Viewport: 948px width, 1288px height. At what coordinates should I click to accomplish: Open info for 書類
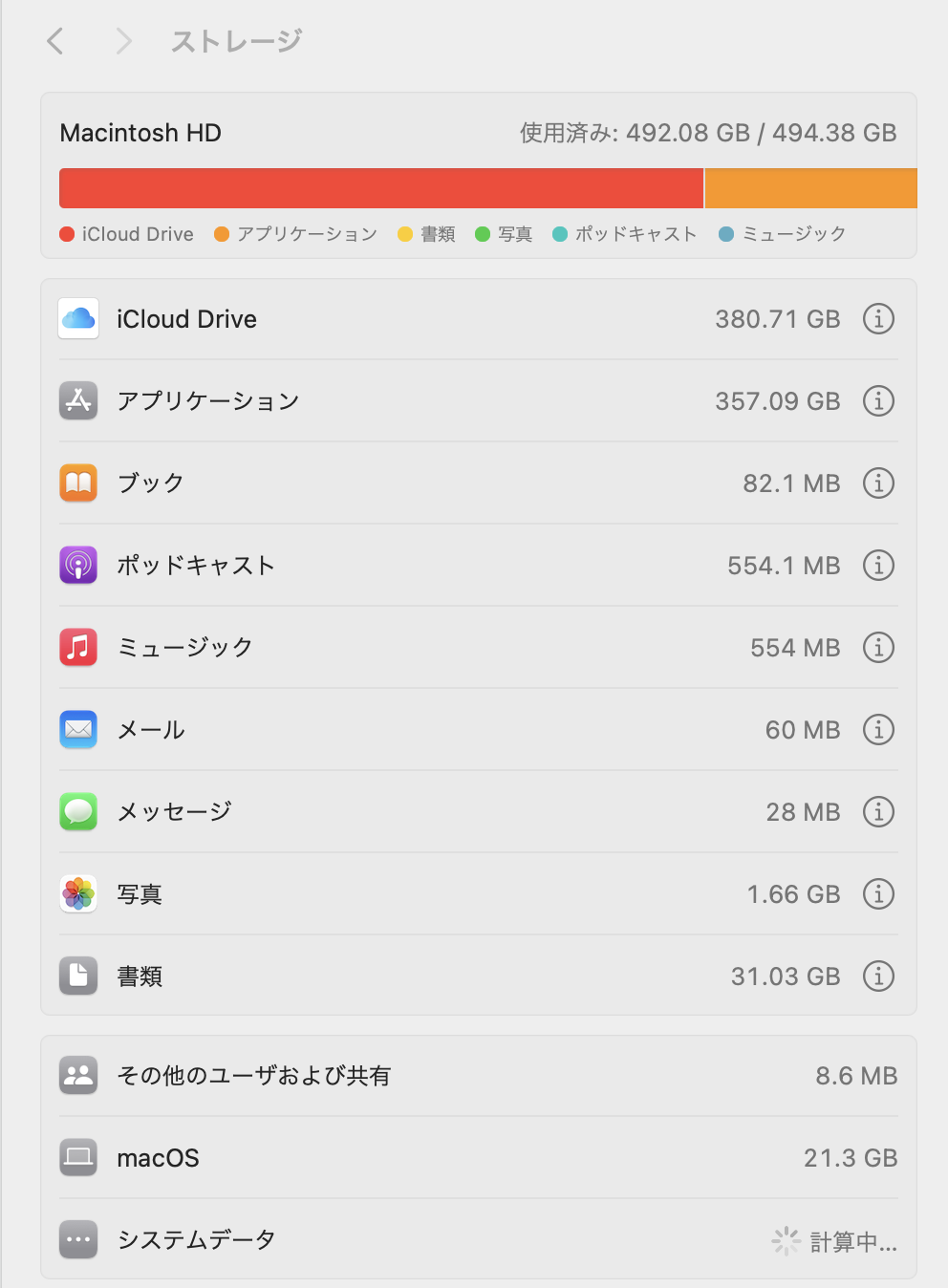coord(878,977)
